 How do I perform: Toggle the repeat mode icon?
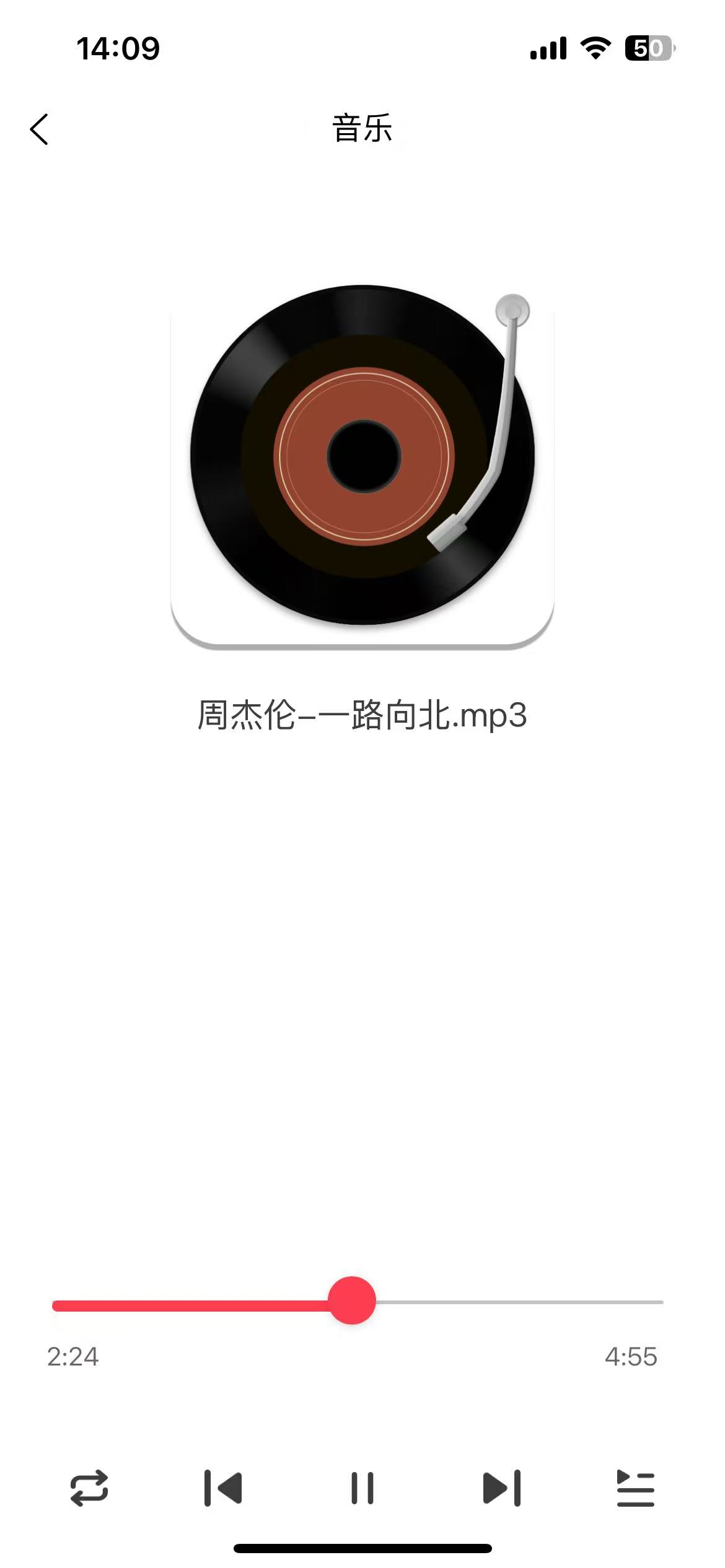(x=89, y=1488)
